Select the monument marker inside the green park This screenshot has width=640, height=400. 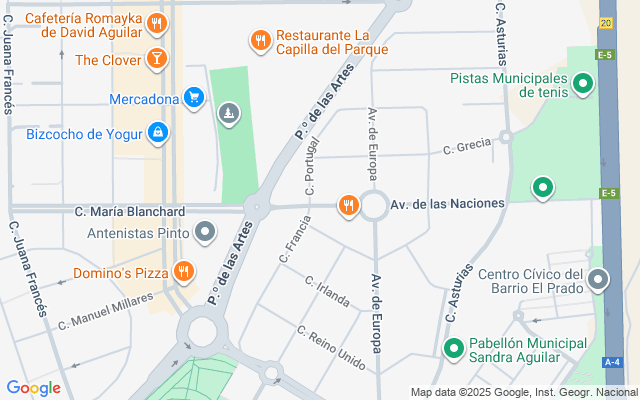pyautogui.click(x=230, y=114)
